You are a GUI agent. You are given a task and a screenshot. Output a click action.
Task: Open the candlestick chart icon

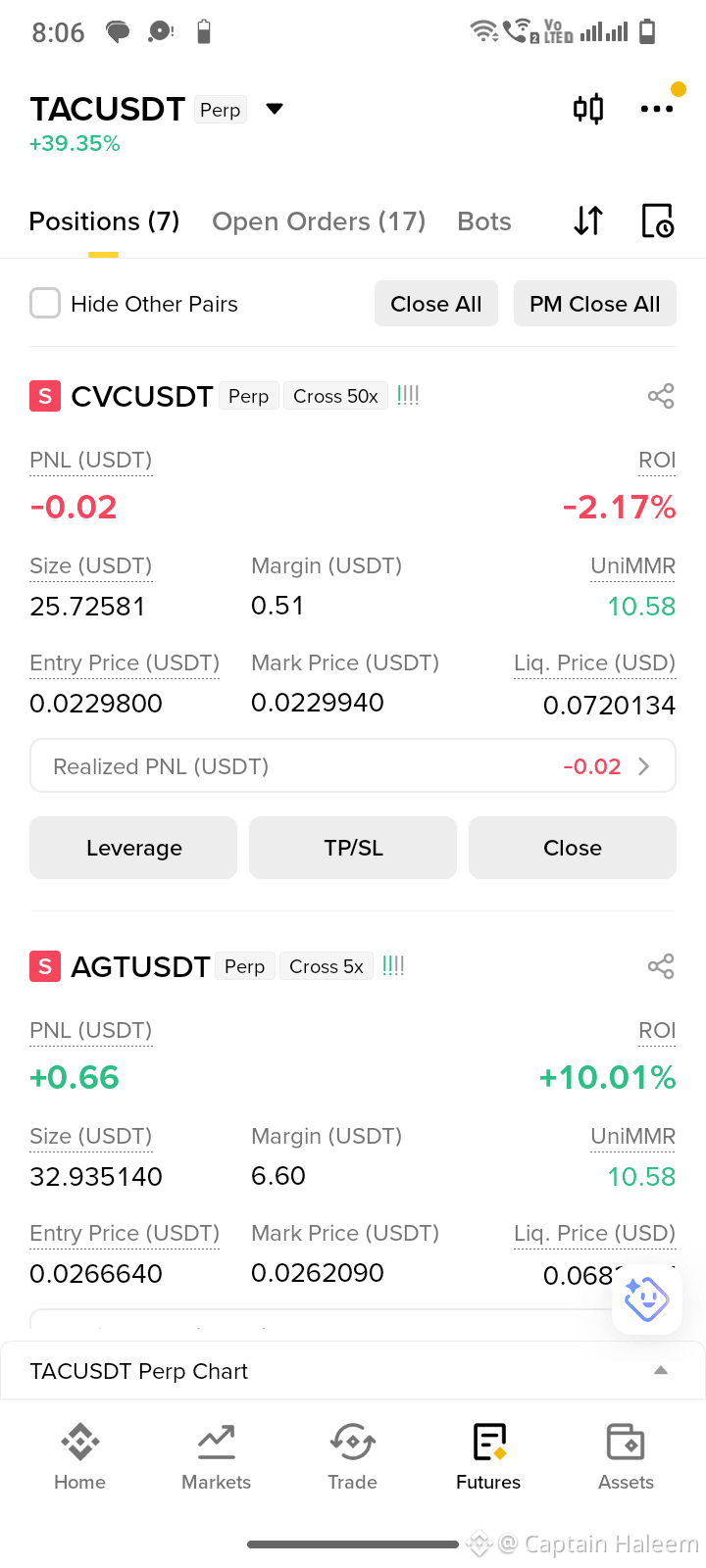tap(588, 108)
